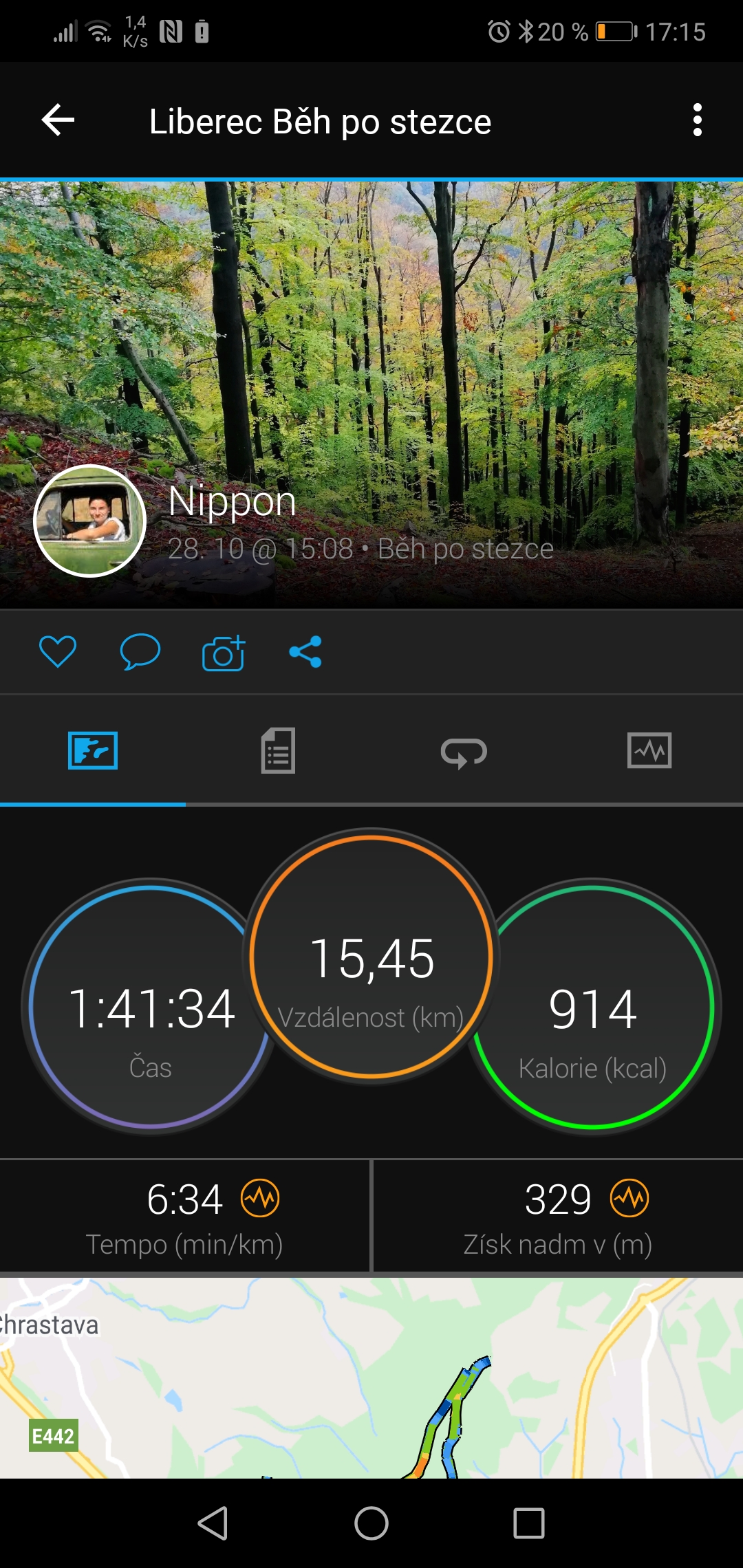743x1568 pixels.
Task: Open recent apps from navigation bar
Action: (x=529, y=1523)
